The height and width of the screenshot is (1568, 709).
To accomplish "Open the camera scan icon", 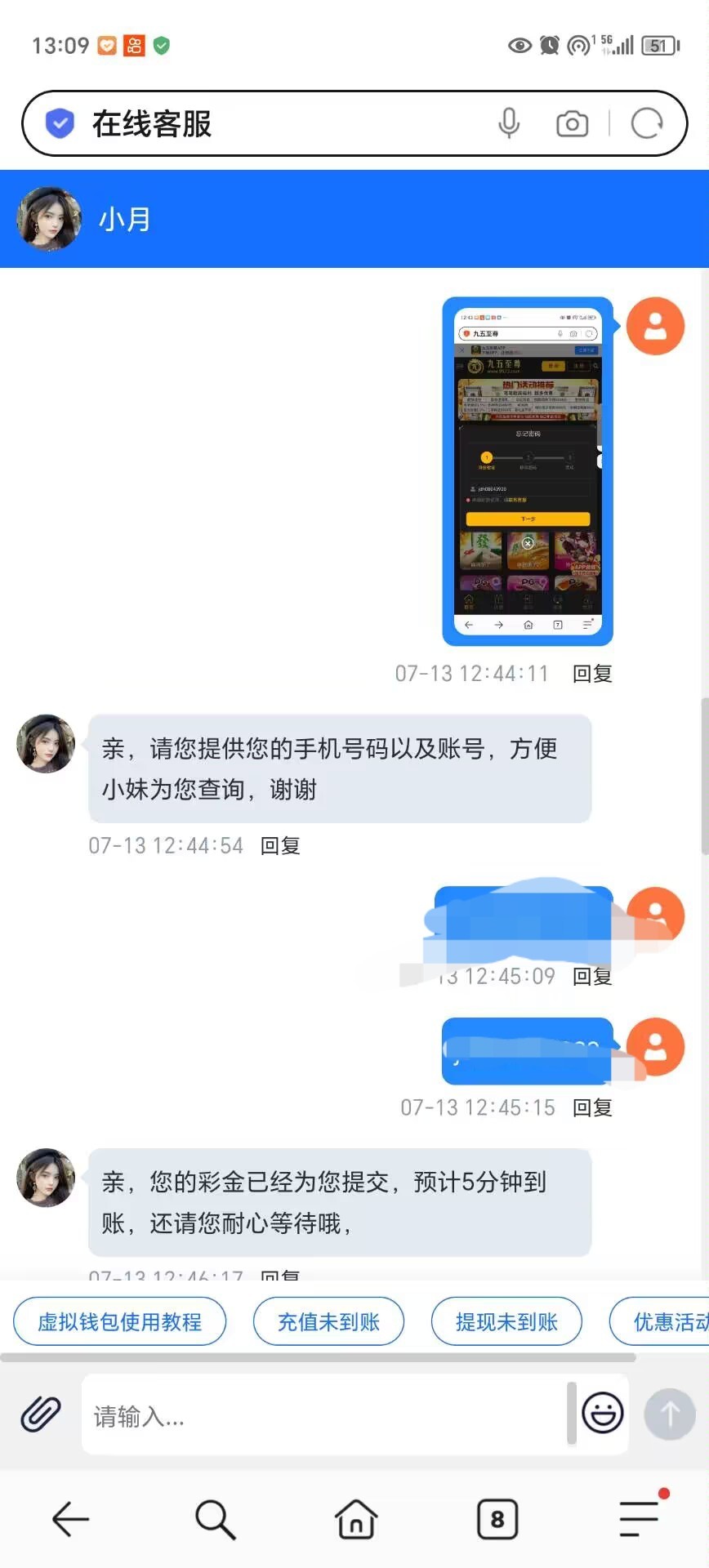I will [572, 124].
